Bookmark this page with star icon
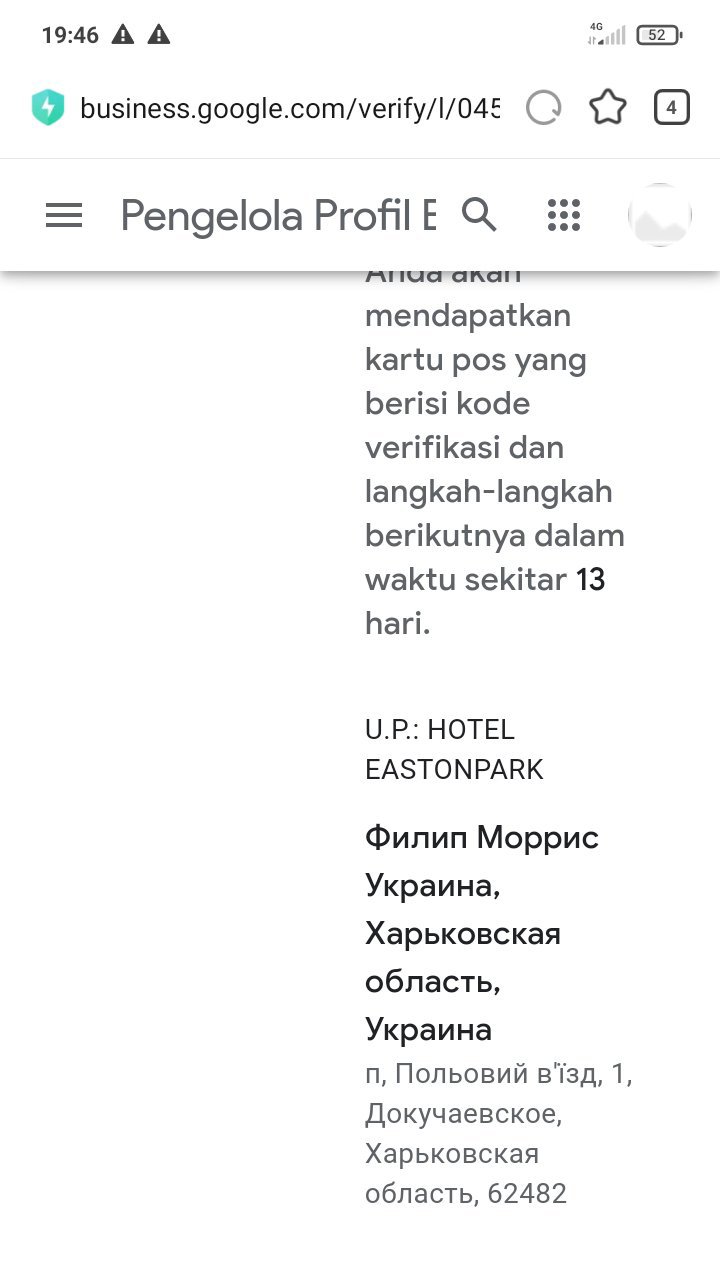Image resolution: width=720 pixels, height=1280 pixels. pyautogui.click(x=608, y=108)
